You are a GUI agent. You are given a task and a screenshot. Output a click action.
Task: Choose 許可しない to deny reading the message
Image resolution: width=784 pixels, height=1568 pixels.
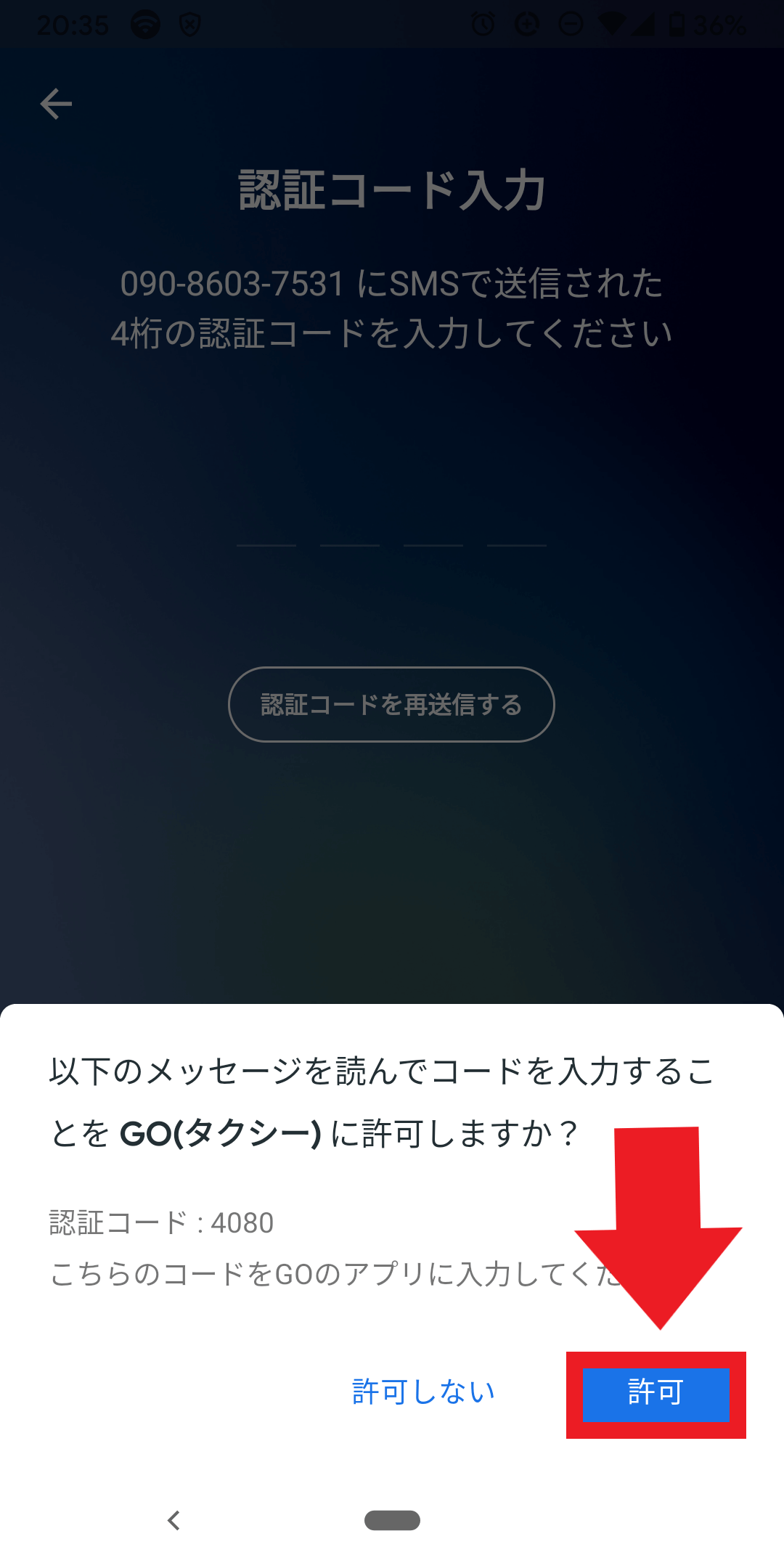(423, 1392)
